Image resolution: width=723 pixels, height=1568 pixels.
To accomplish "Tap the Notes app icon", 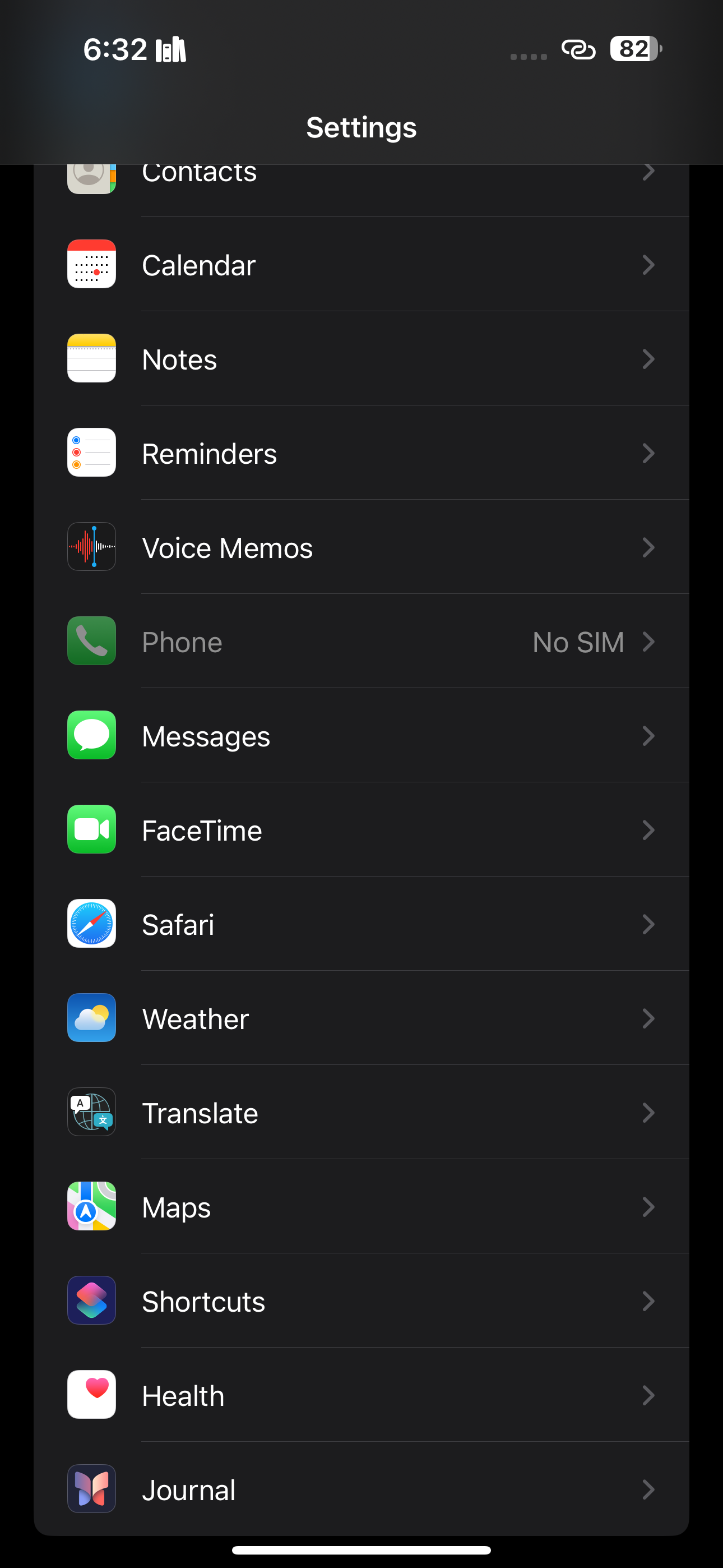I will coord(91,358).
